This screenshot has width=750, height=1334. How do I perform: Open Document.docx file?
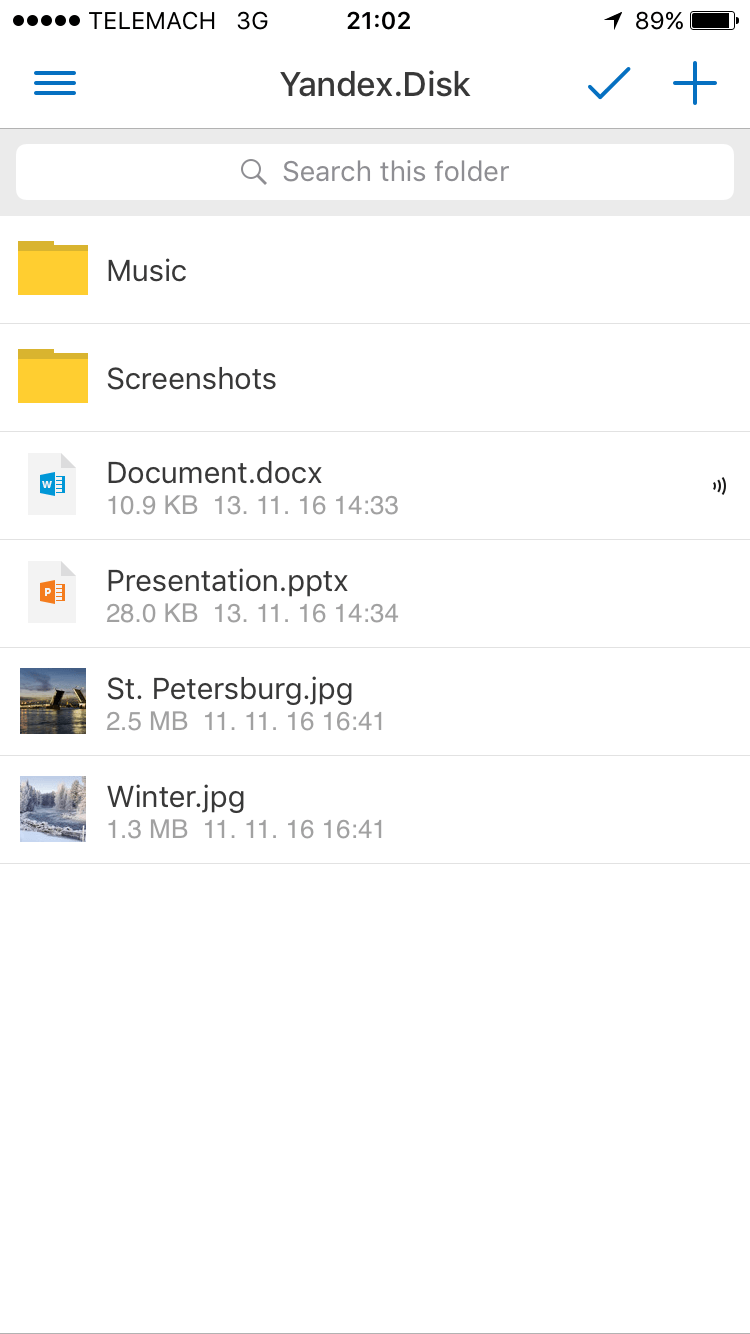coord(375,486)
